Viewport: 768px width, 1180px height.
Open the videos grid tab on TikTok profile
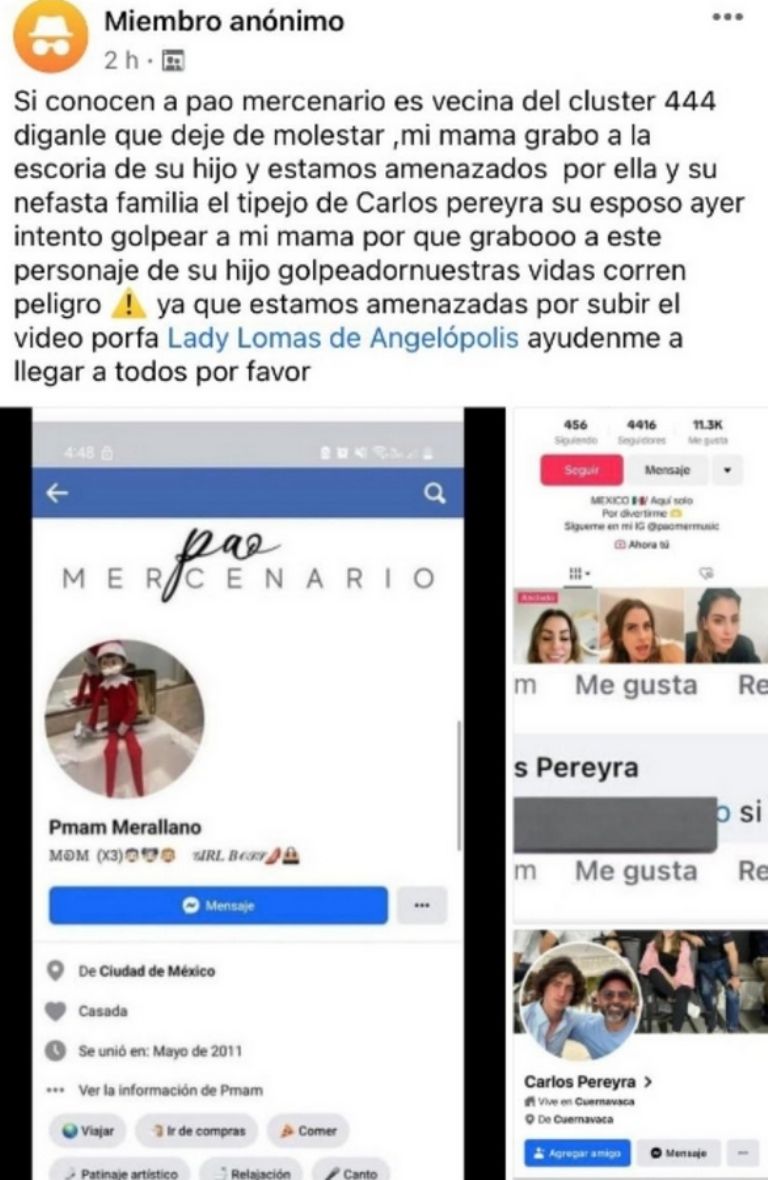click(574, 572)
